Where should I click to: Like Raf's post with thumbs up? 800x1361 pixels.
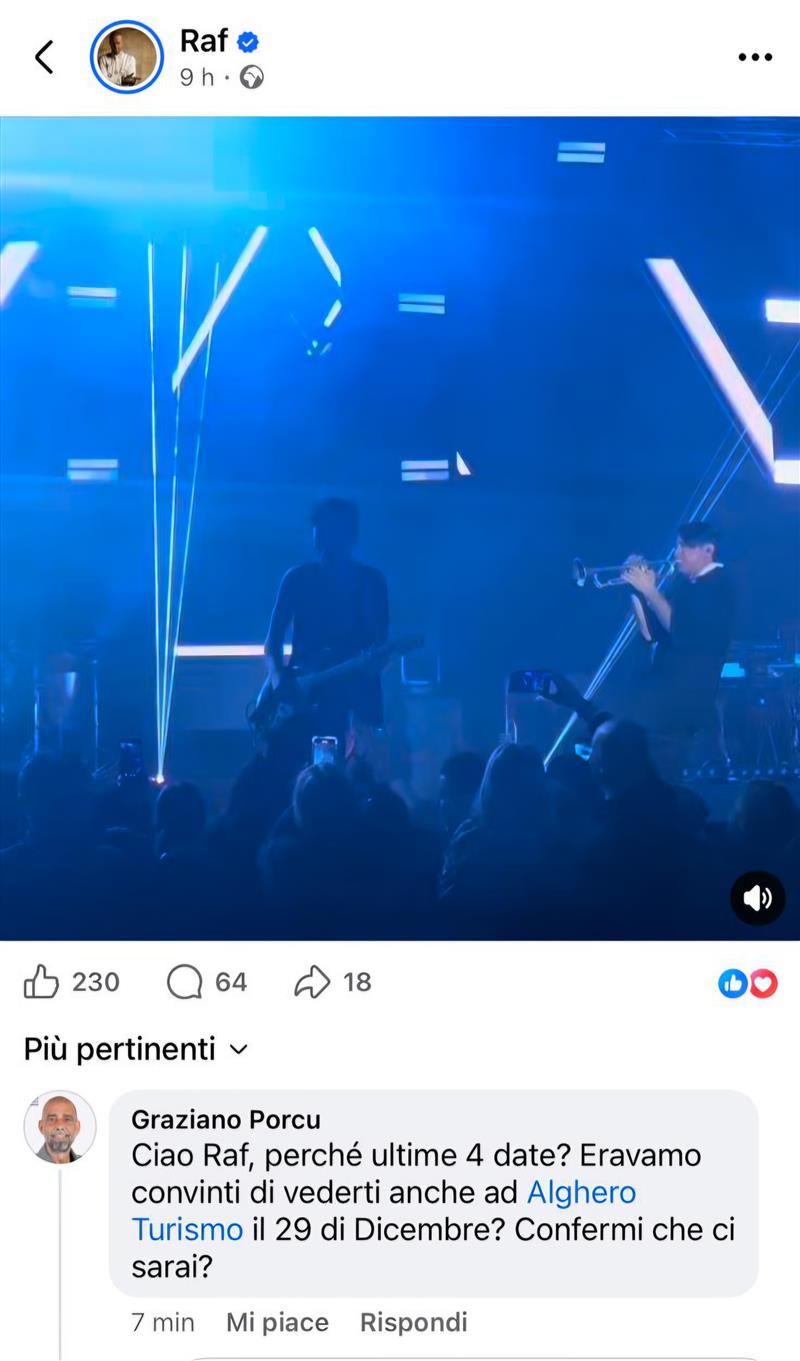pos(42,982)
